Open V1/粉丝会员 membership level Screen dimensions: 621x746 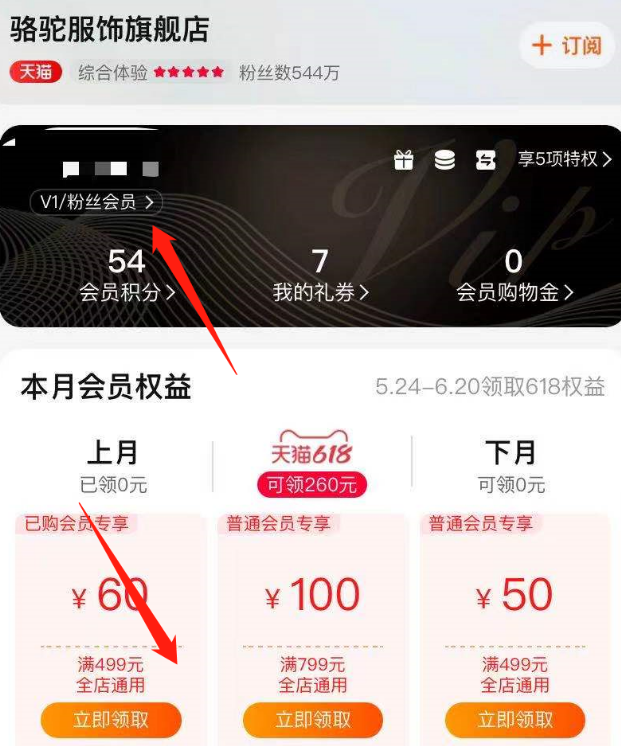coord(96,203)
